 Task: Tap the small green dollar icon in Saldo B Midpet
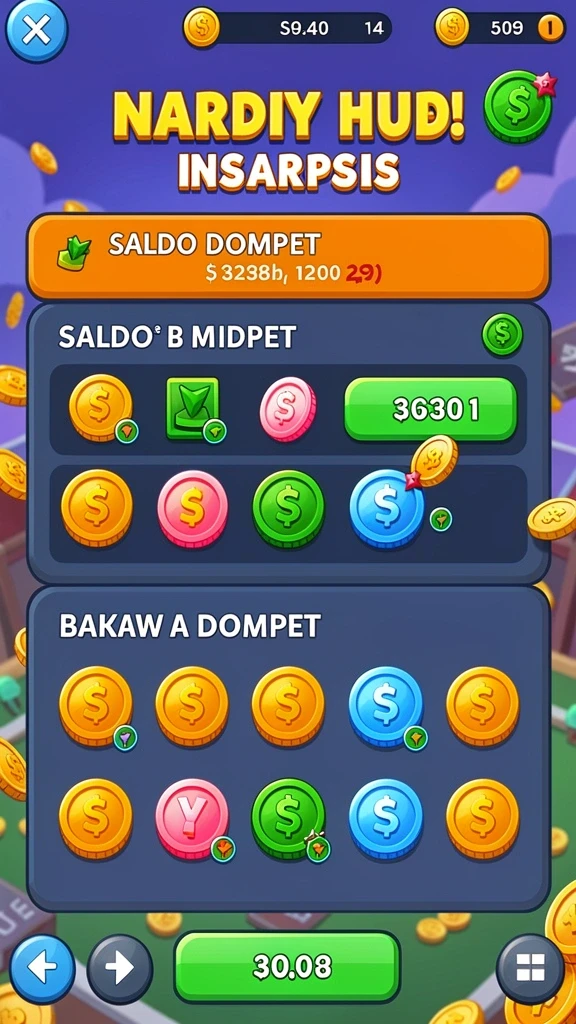click(x=502, y=334)
